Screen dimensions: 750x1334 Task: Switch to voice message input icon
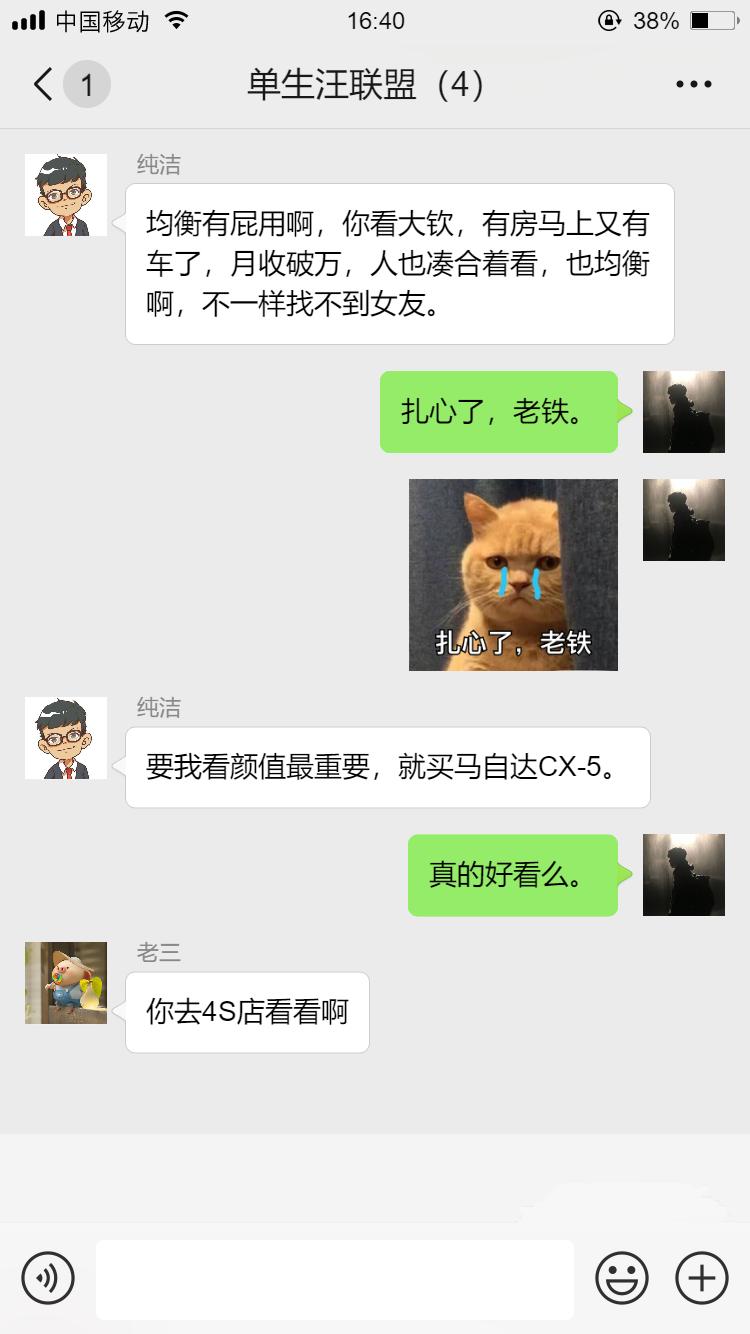(48, 1278)
